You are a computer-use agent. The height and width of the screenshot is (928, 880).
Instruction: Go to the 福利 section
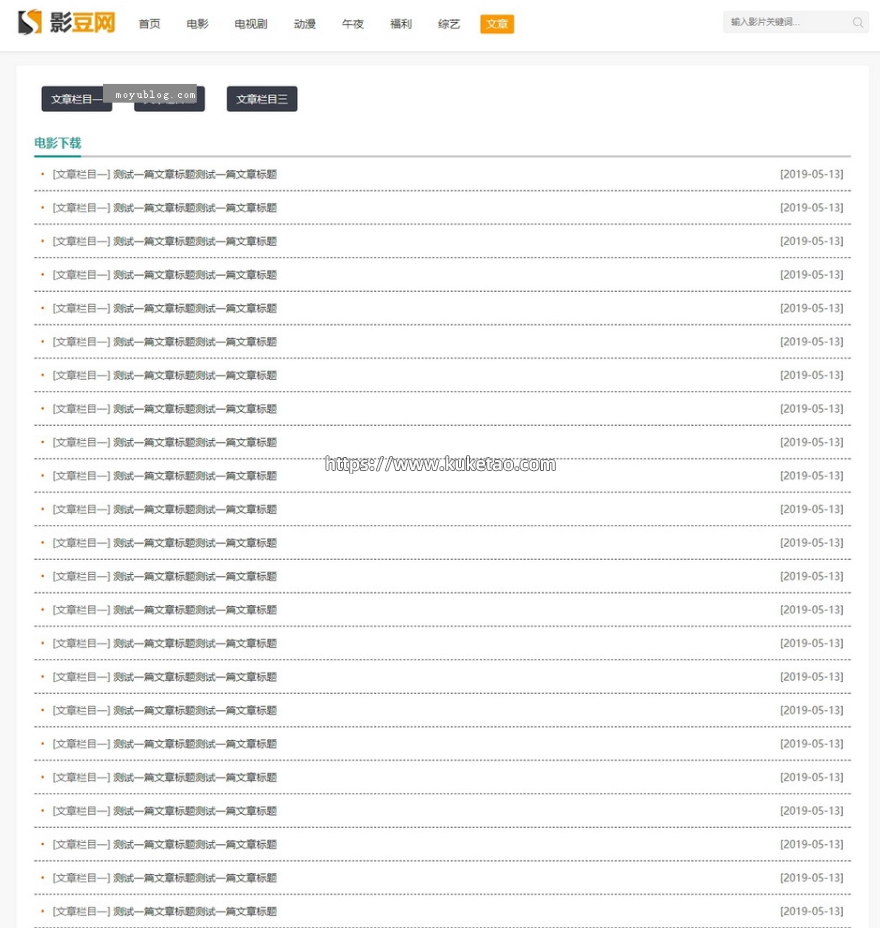[401, 24]
